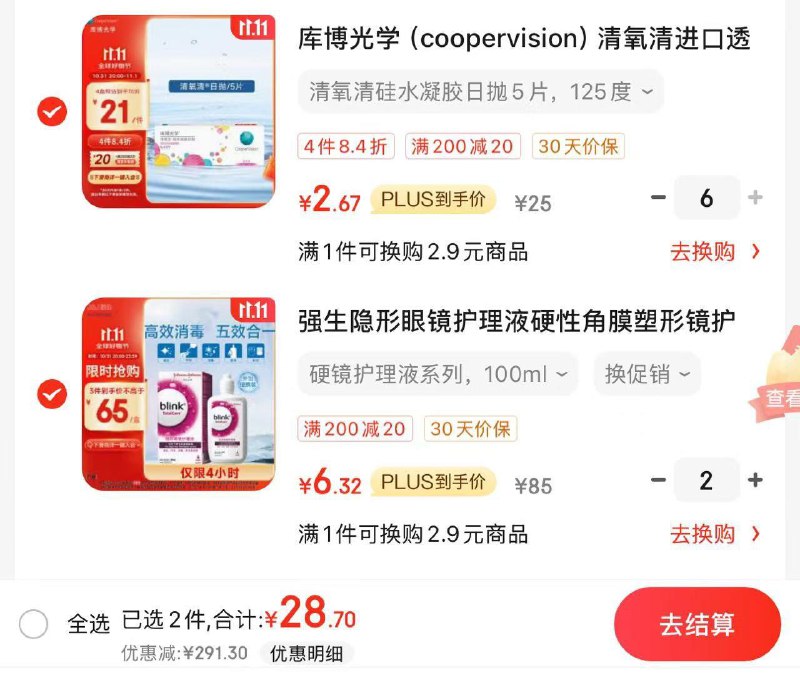The image size is (800, 683).
Task: Tap 去换购 under the 库博光学 item
Action: 714,251
